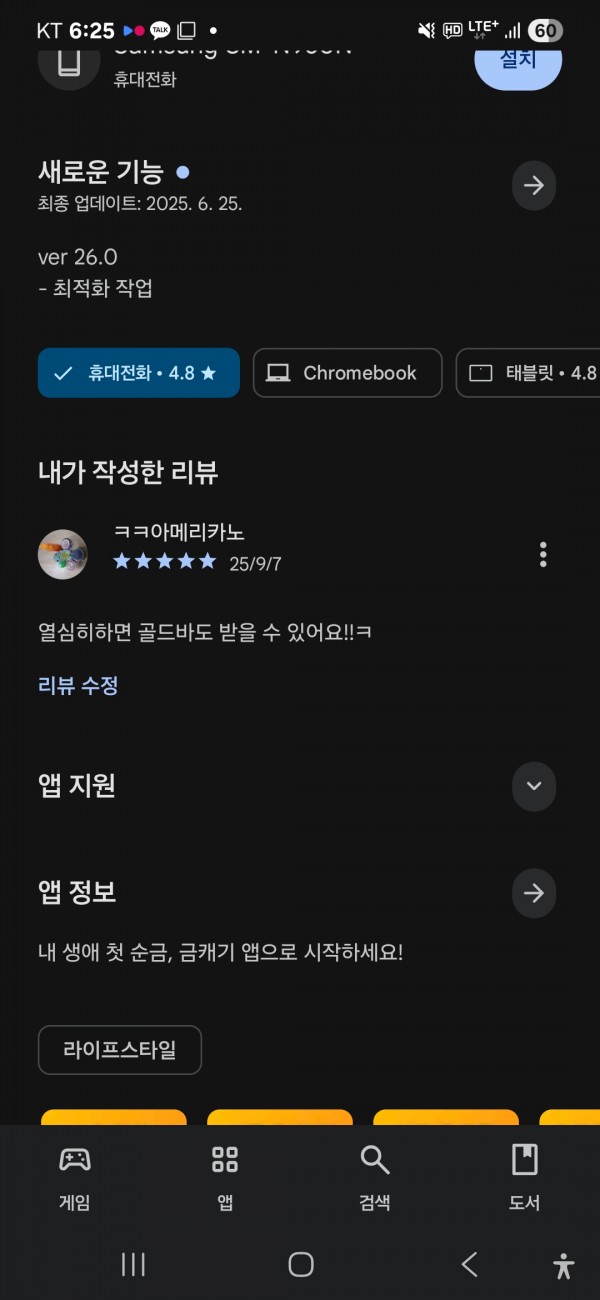600x1300 pixels.
Task: Tap 리뷰 수정 to edit review
Action: click(78, 686)
